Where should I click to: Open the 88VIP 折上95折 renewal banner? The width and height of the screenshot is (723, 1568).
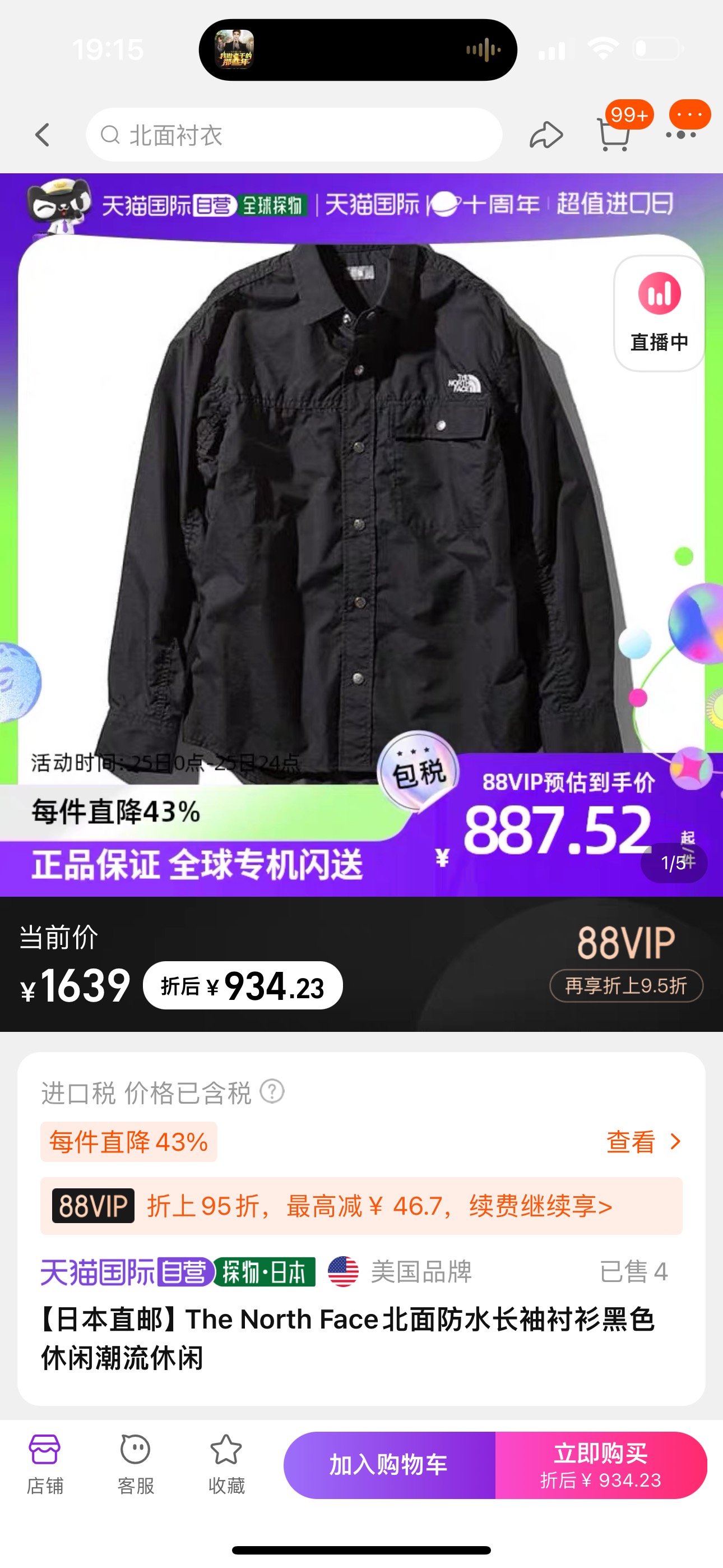click(x=361, y=1206)
